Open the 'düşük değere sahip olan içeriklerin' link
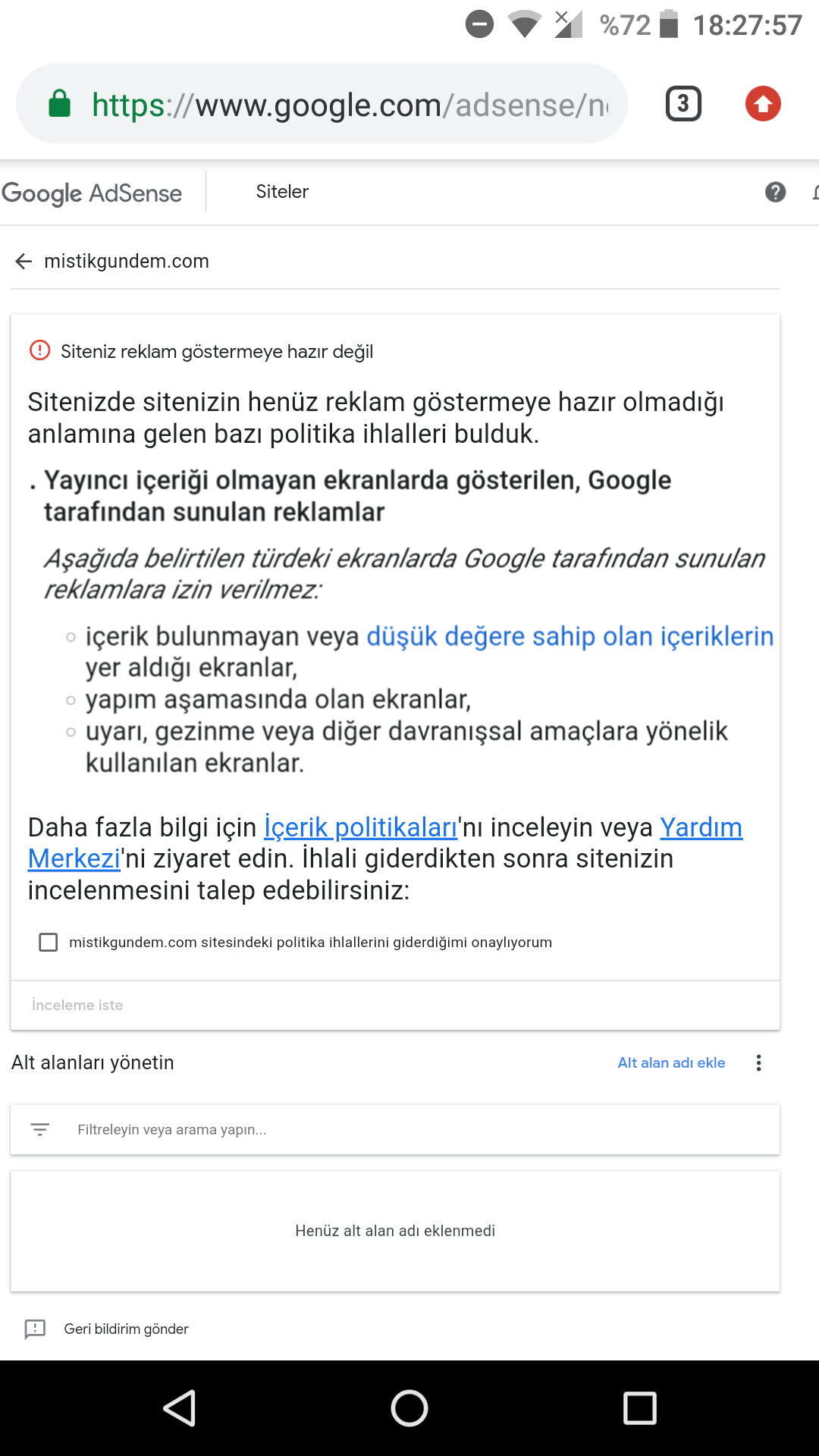 [570, 636]
